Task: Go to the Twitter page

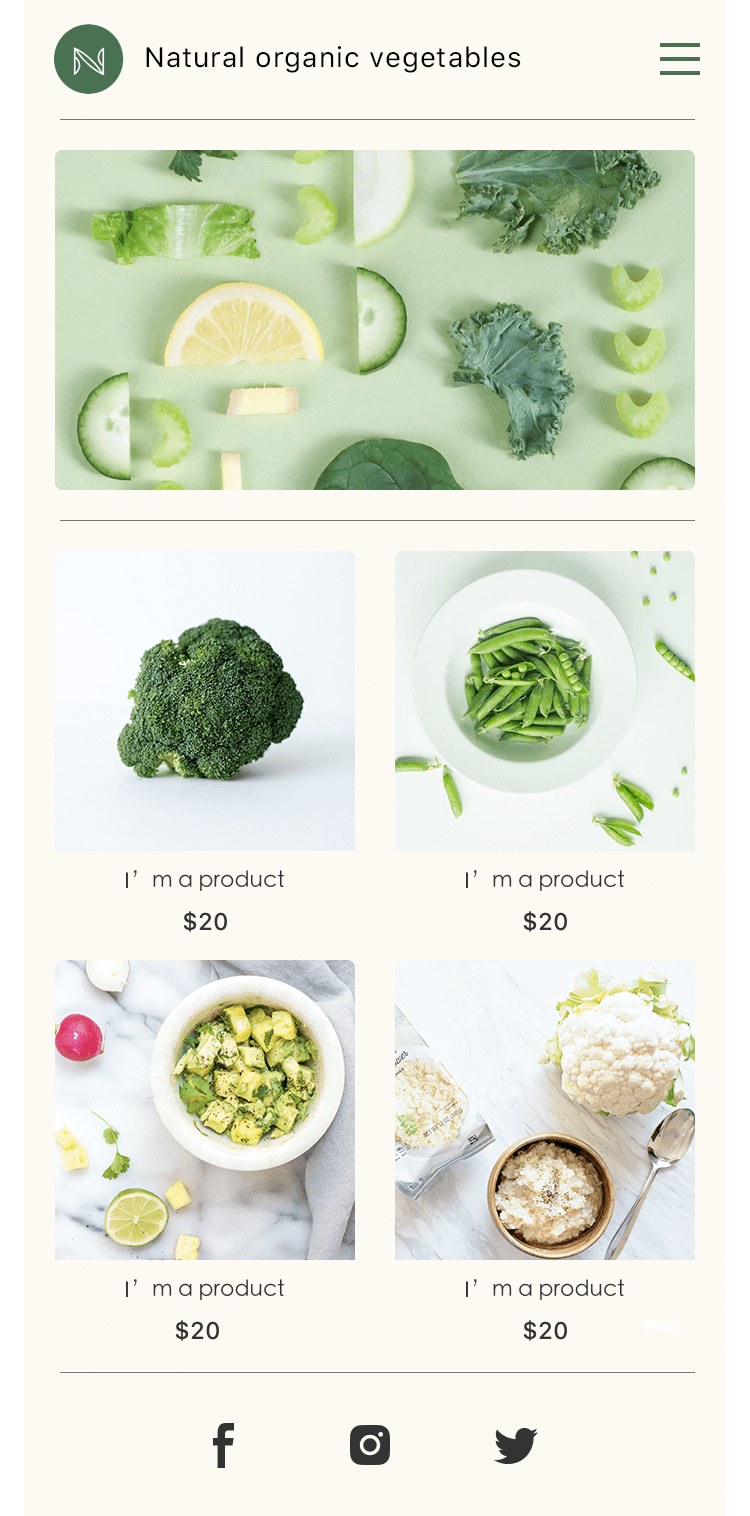Action: (516, 1446)
